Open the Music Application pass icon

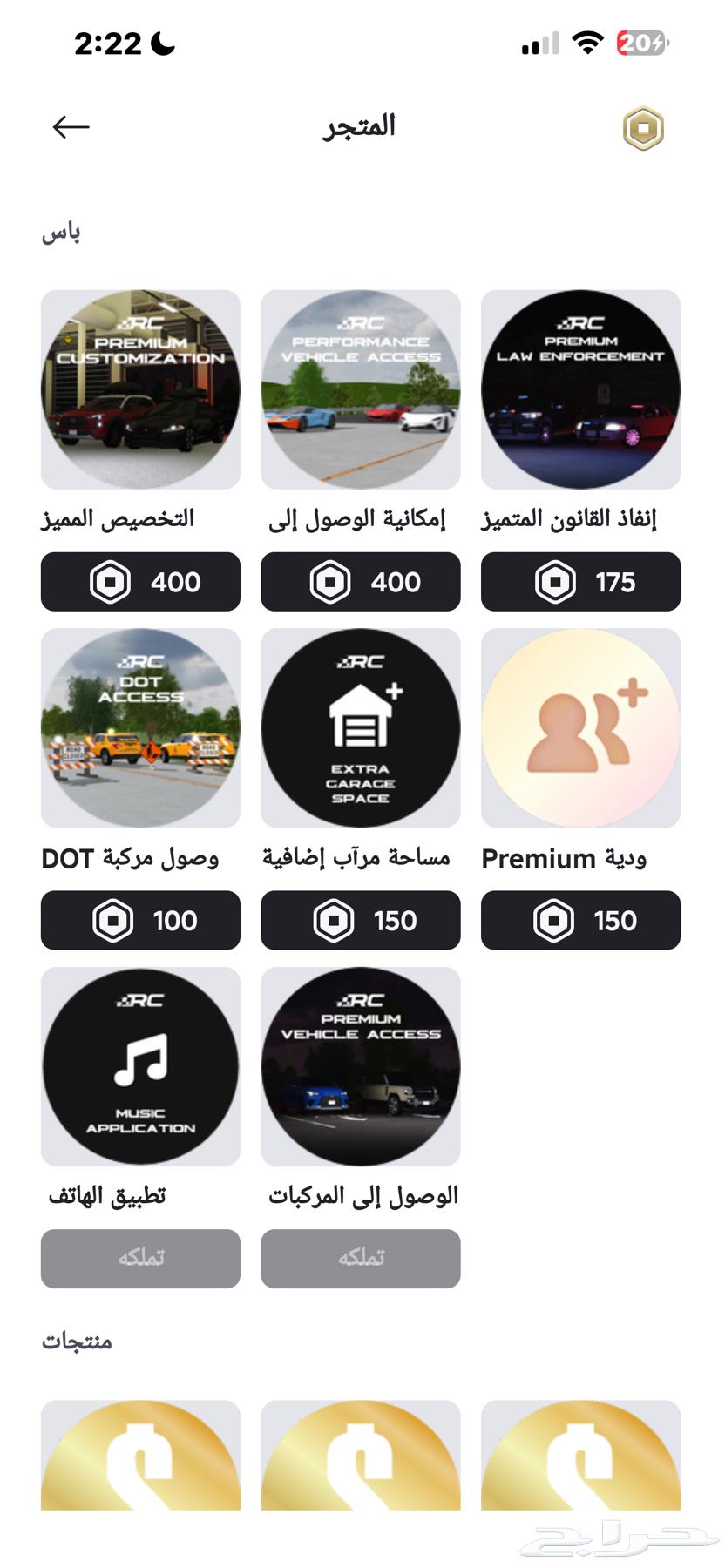[139, 1066]
